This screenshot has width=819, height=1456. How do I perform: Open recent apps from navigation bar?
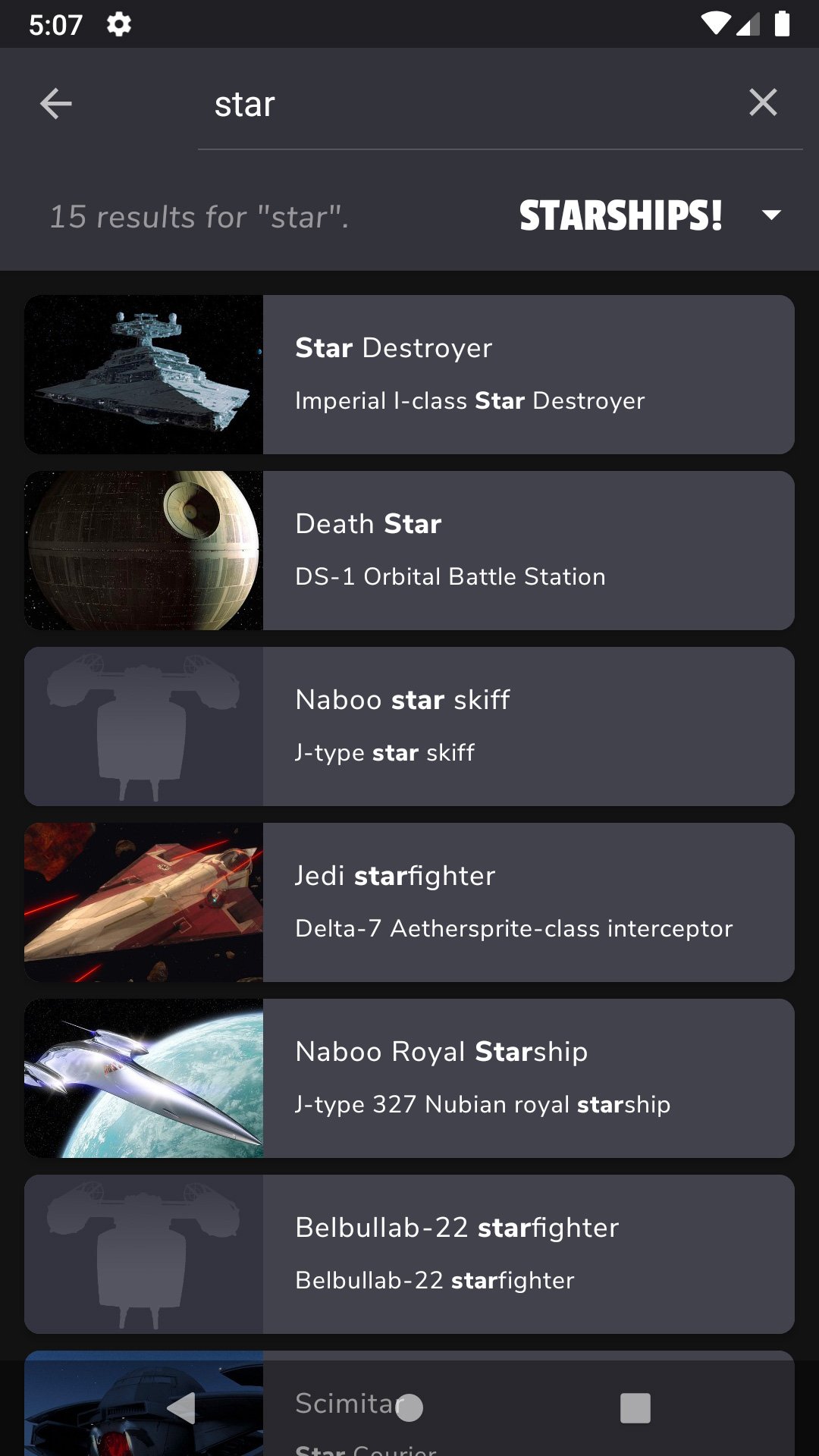coord(635,1408)
